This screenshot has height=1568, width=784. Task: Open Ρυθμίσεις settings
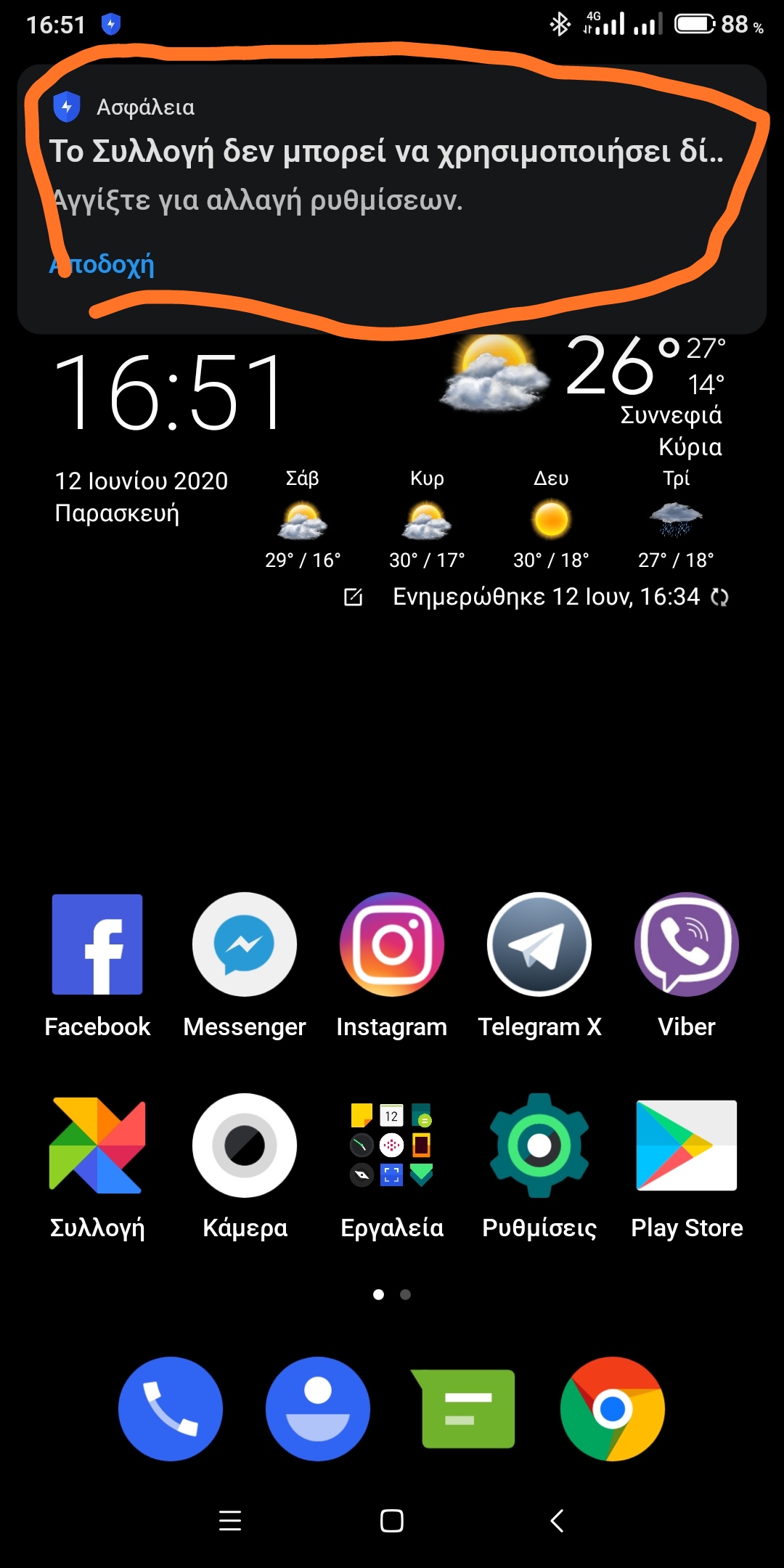[539, 1146]
